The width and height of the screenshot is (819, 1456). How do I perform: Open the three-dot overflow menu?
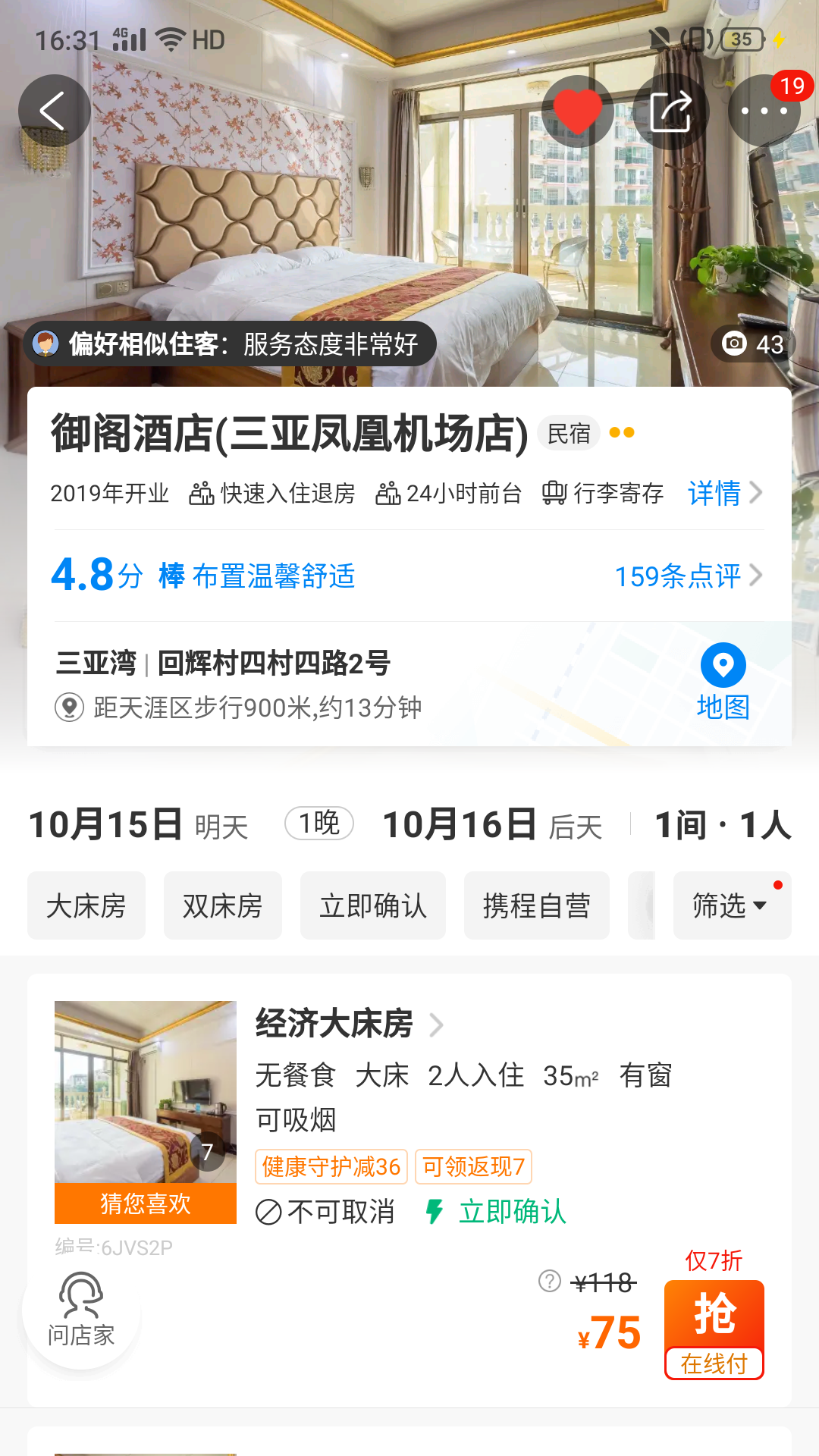tap(764, 111)
